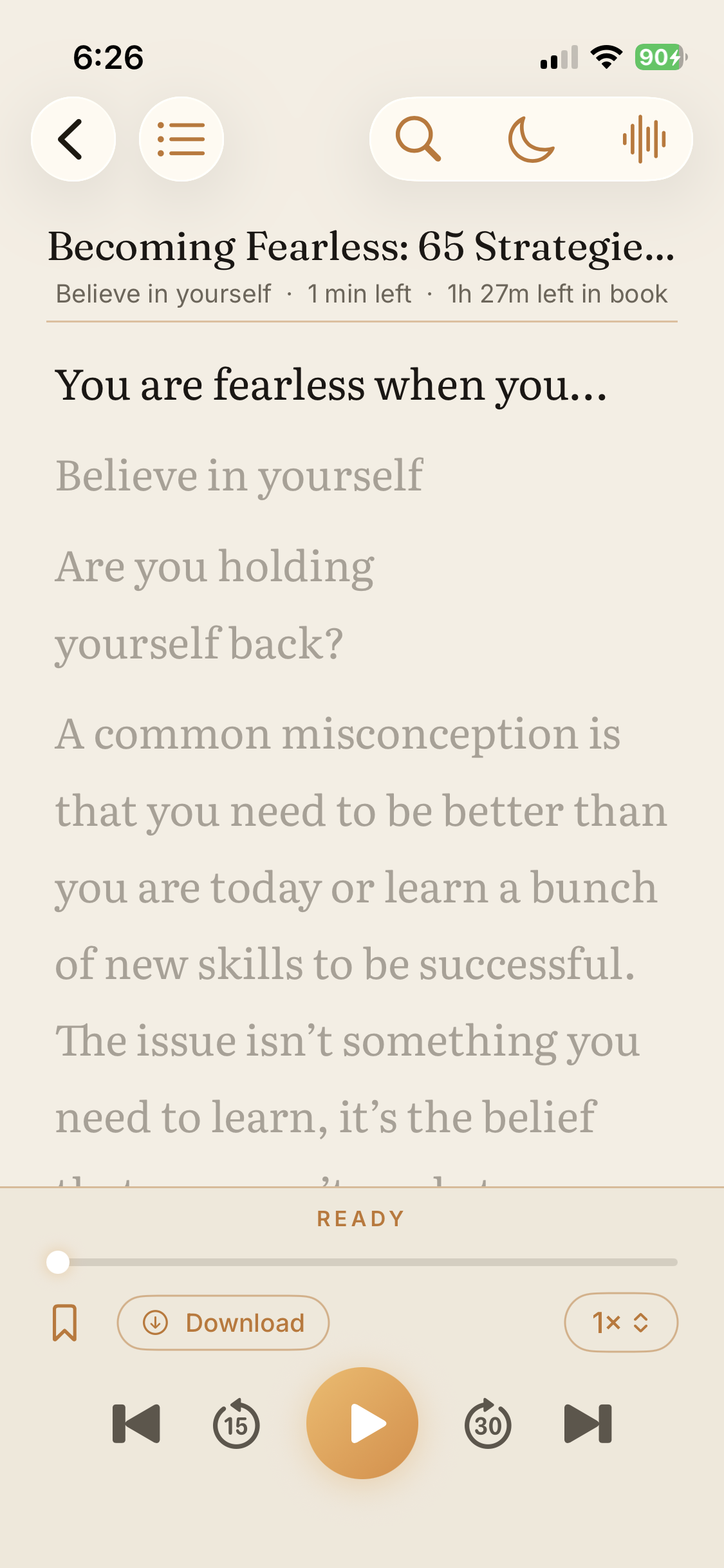Bookmark the current position
The width and height of the screenshot is (724, 1568).
(64, 1323)
